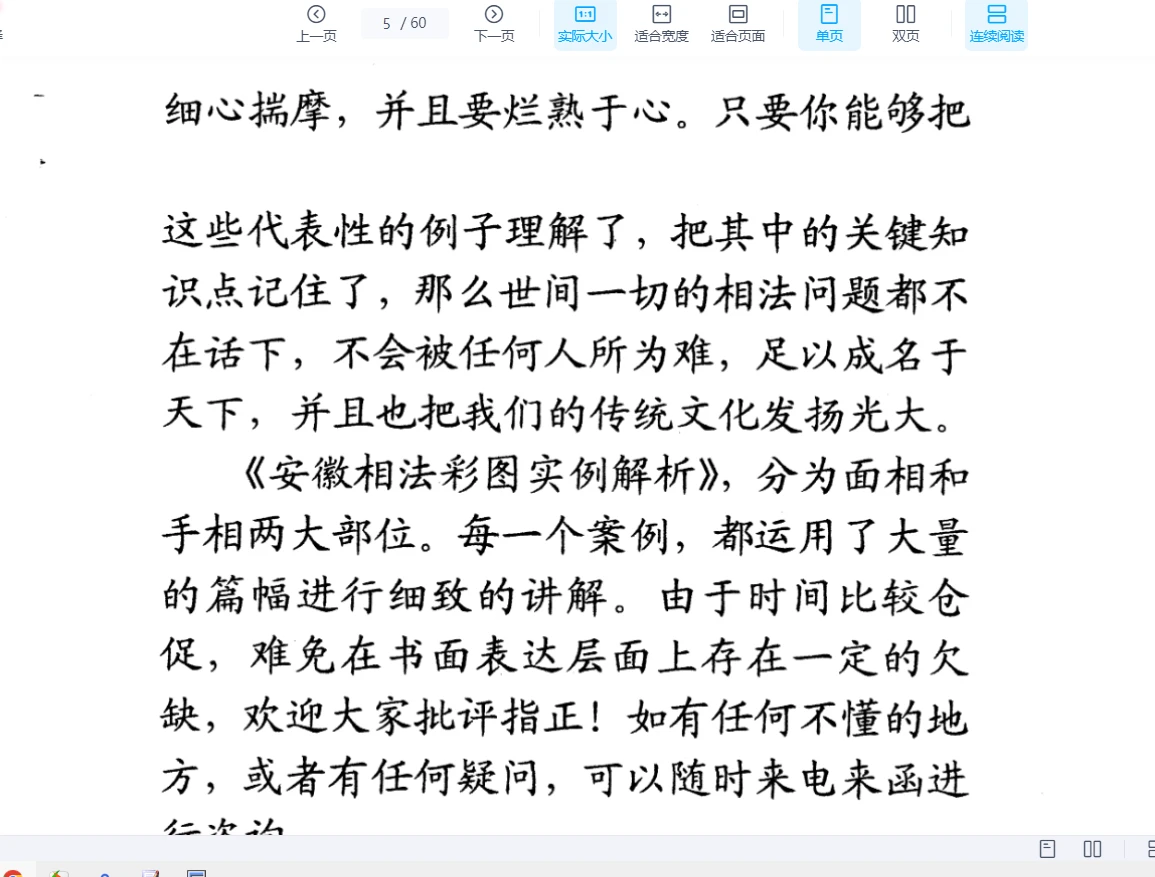Switch to double page layout (双页)
1155x877 pixels.
(x=906, y=23)
